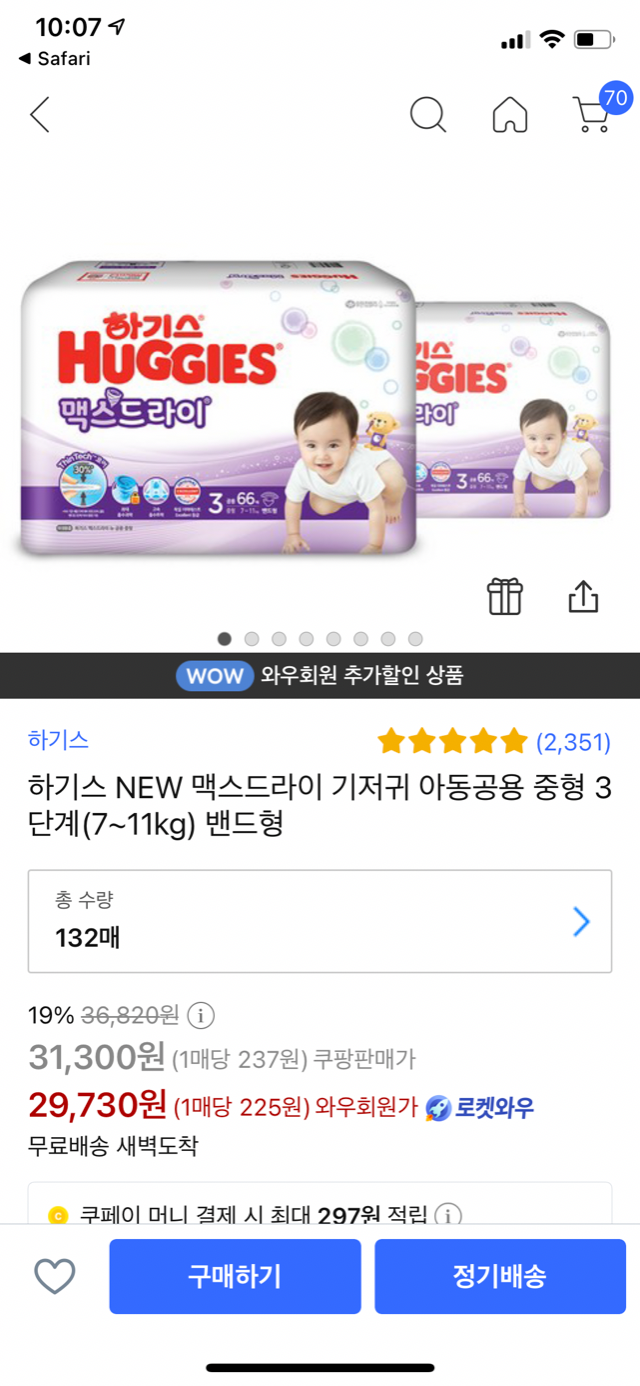Show info about 쿠페이 머니 적립
The width and height of the screenshot is (640, 1386).
click(448, 1216)
